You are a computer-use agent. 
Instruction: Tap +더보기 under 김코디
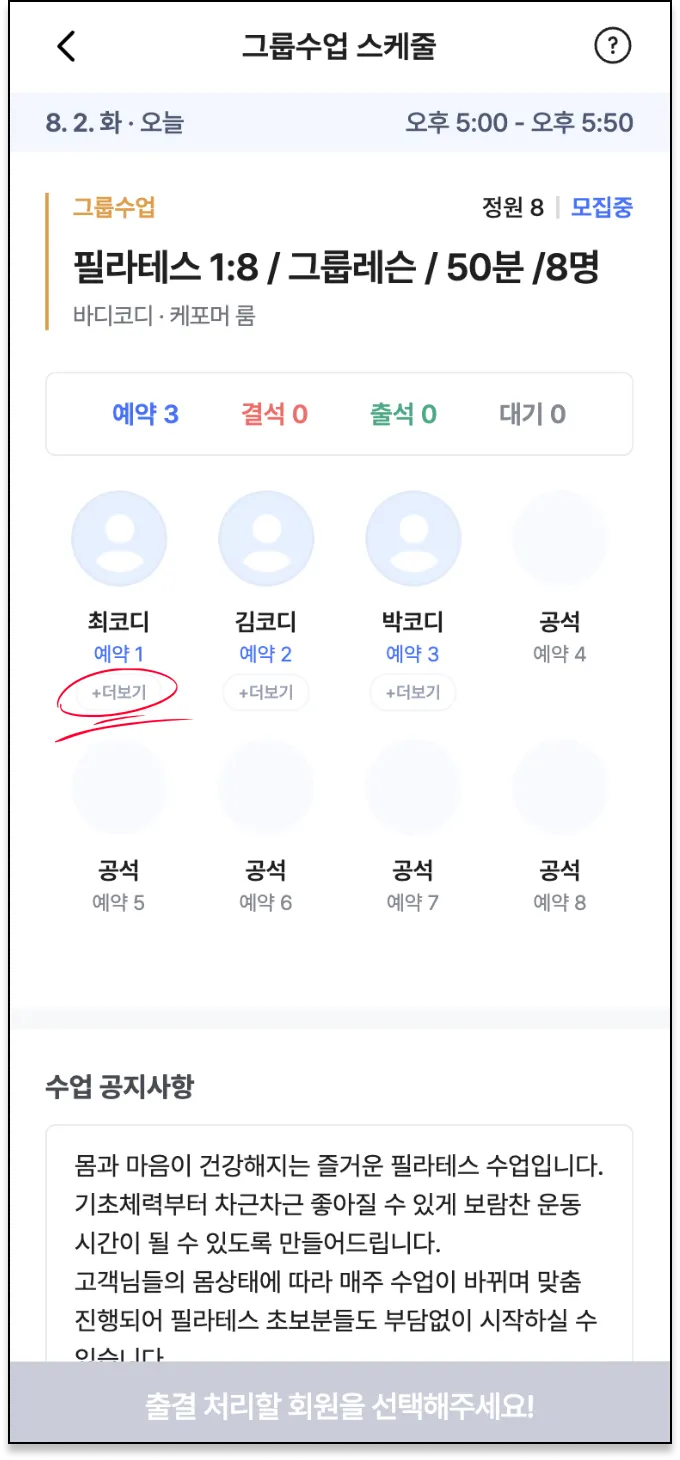click(265, 692)
